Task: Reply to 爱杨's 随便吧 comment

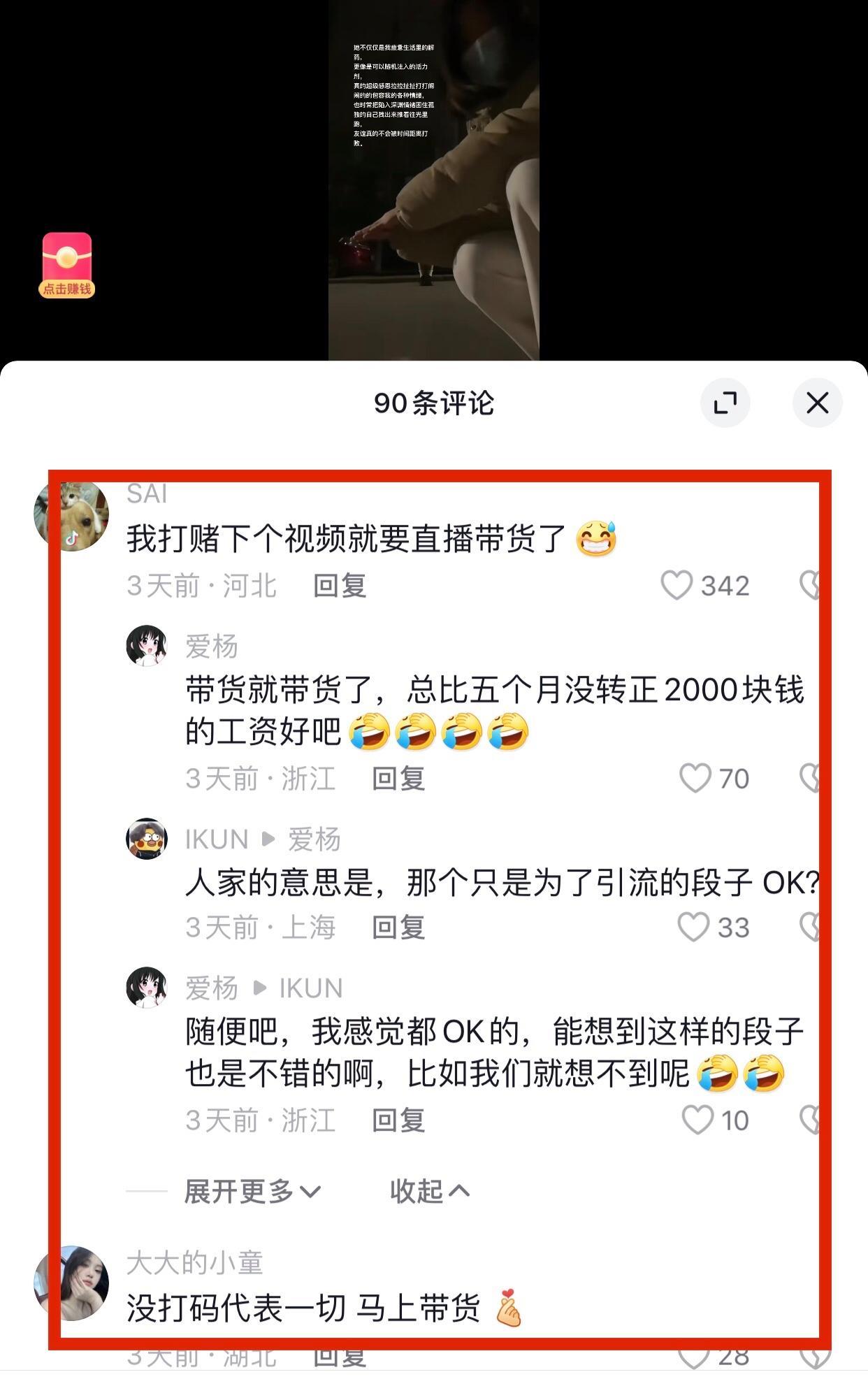Action: pyautogui.click(x=398, y=1120)
